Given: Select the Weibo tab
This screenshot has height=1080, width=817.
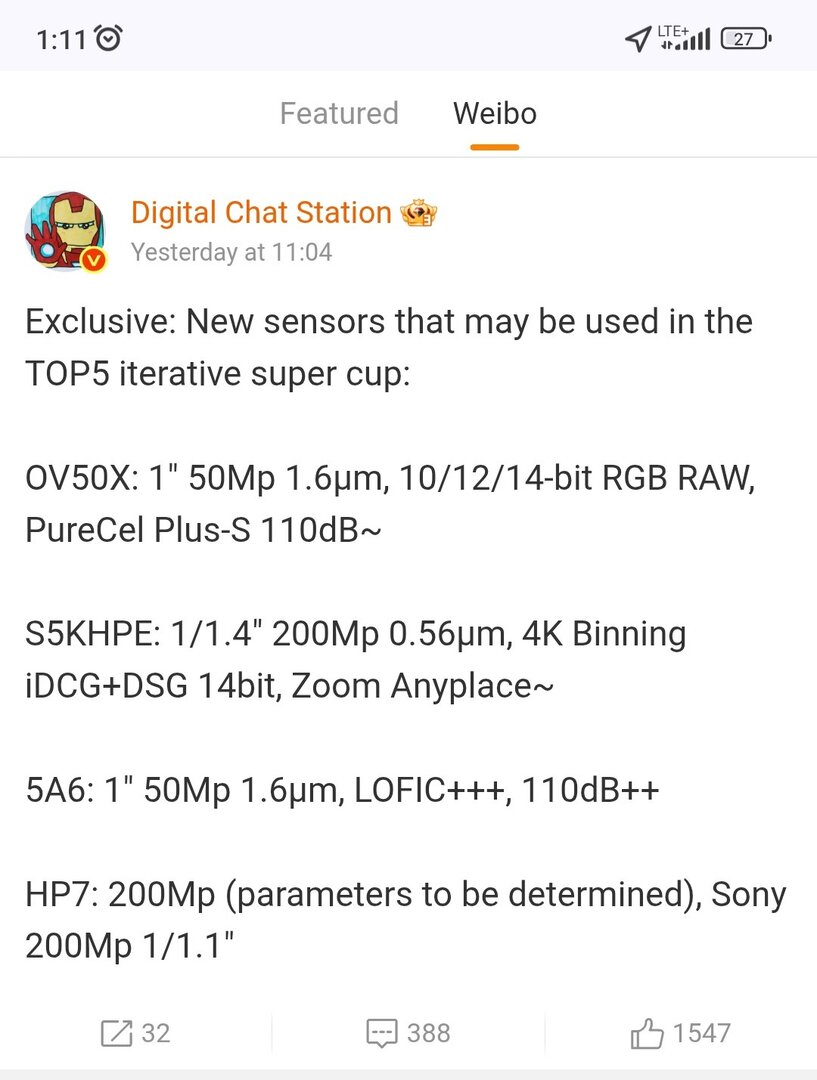Looking at the screenshot, I should [x=494, y=113].
